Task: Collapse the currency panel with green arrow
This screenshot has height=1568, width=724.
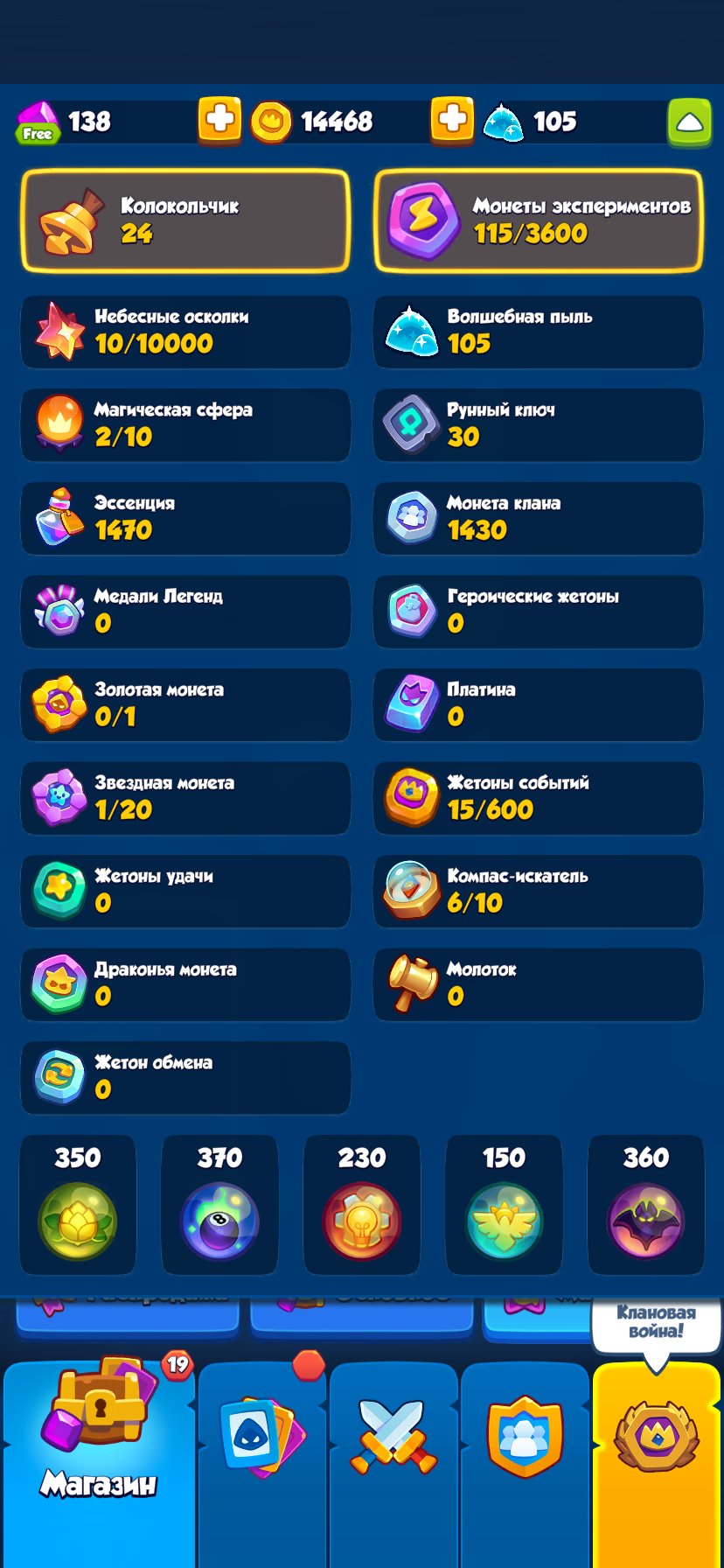Action: coord(689,122)
